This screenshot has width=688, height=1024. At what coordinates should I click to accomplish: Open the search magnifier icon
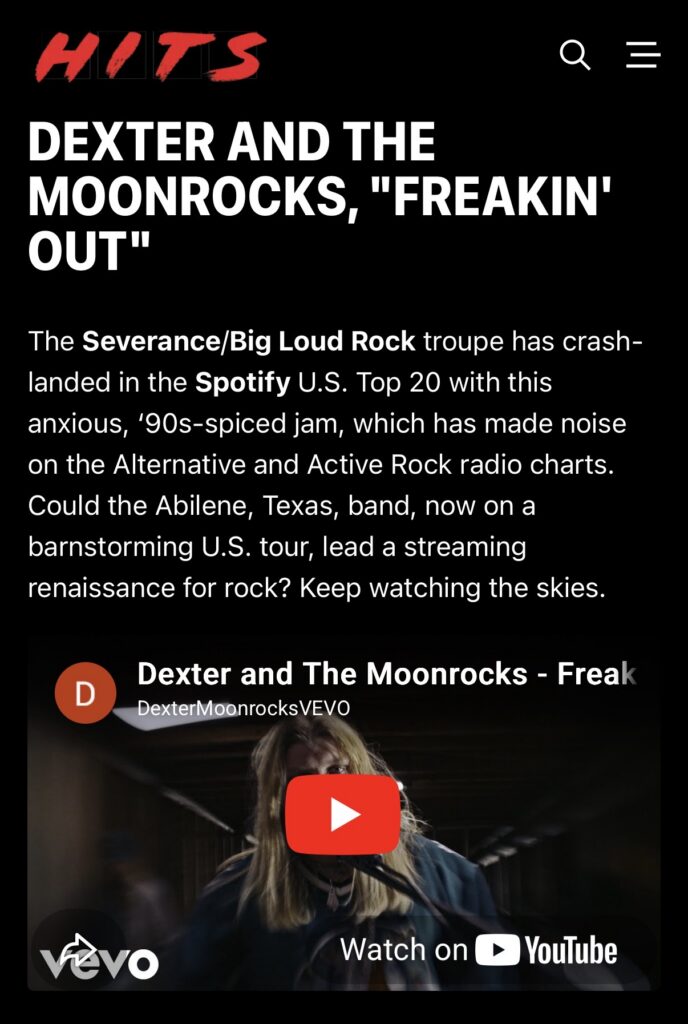575,56
